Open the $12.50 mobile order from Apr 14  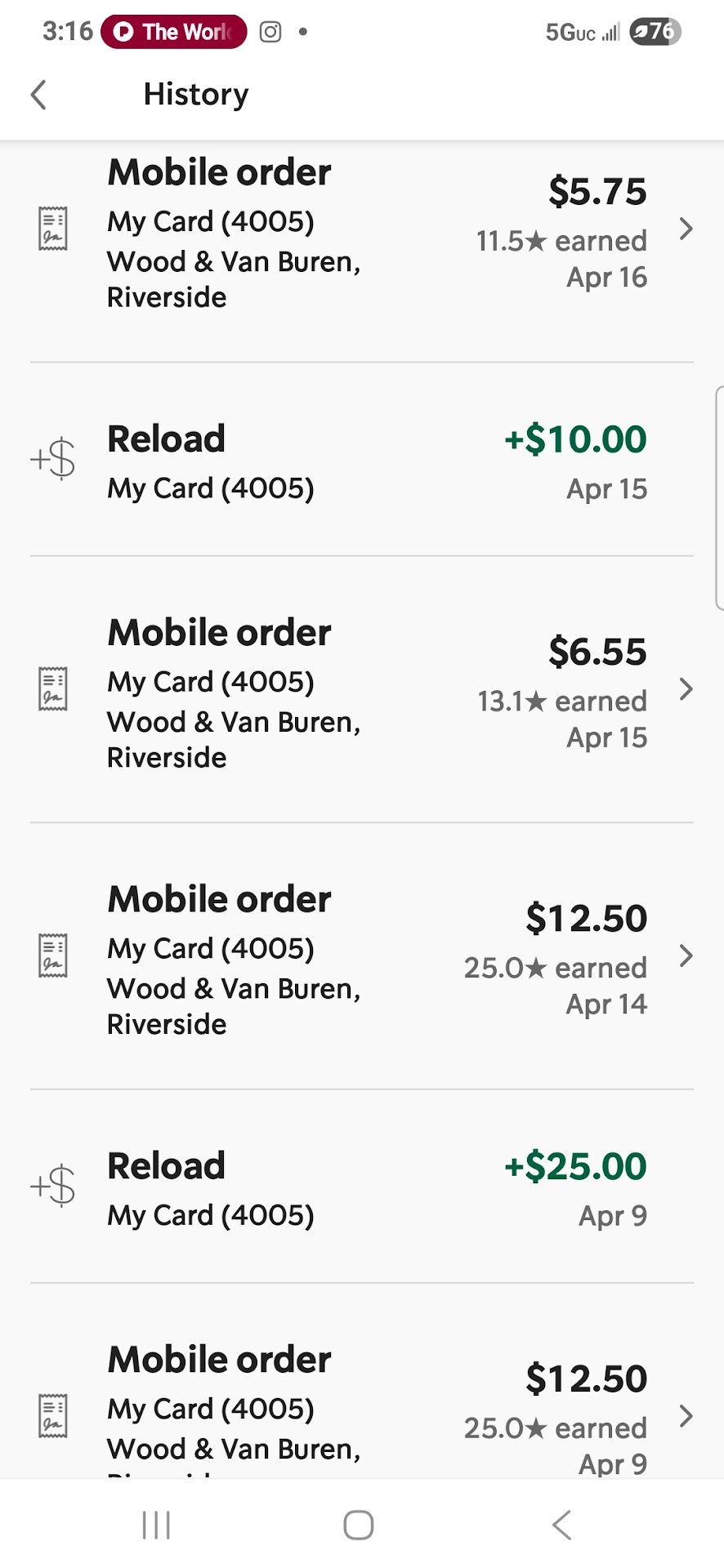click(361, 959)
